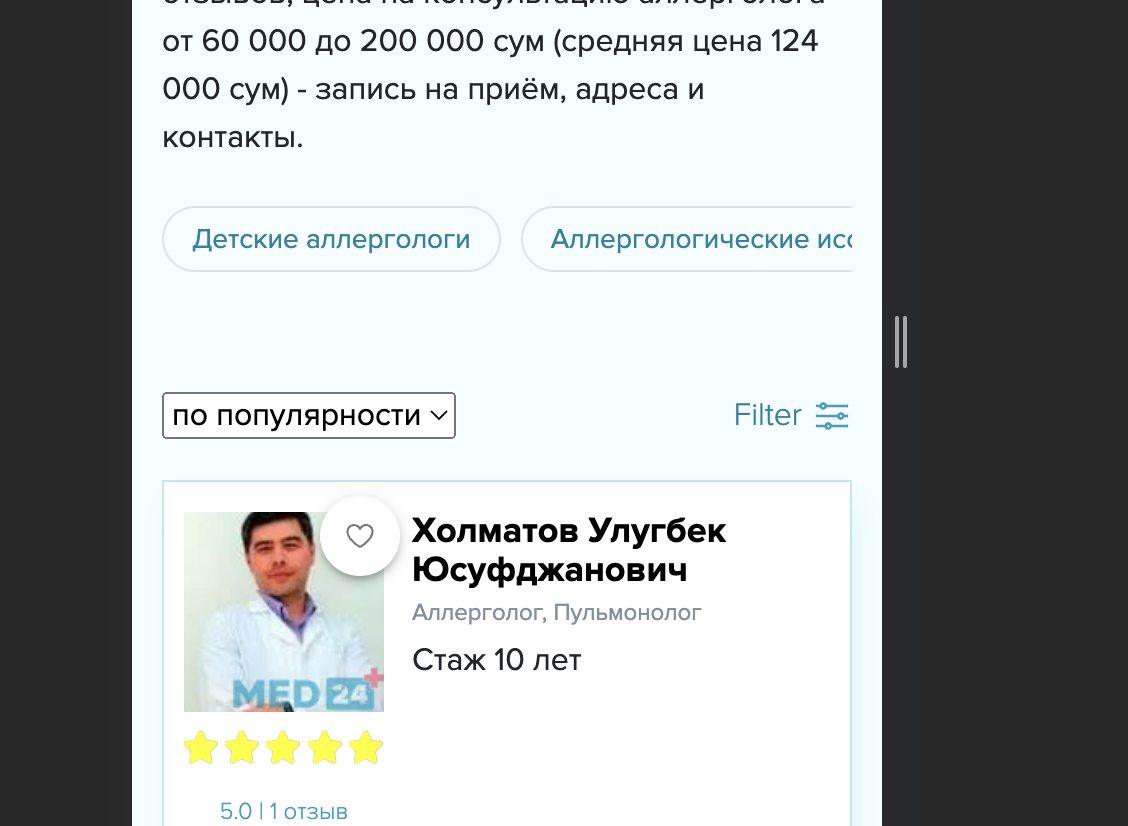This screenshot has width=1128, height=826.
Task: Open doctor Холматов Улугбек Юсуфджанович profile
Action: tap(568, 550)
